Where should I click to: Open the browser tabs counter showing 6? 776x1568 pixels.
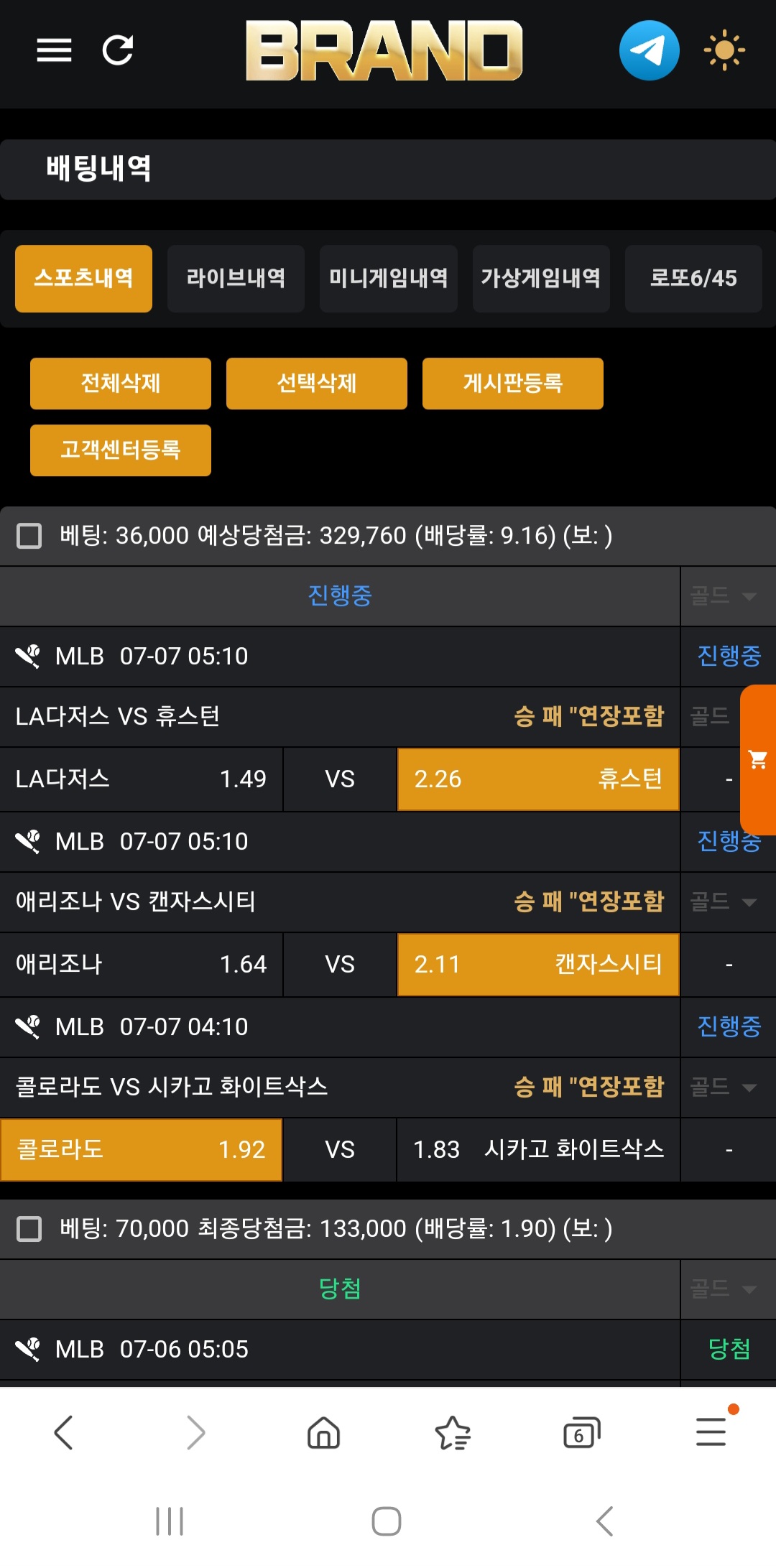pyautogui.click(x=581, y=1434)
